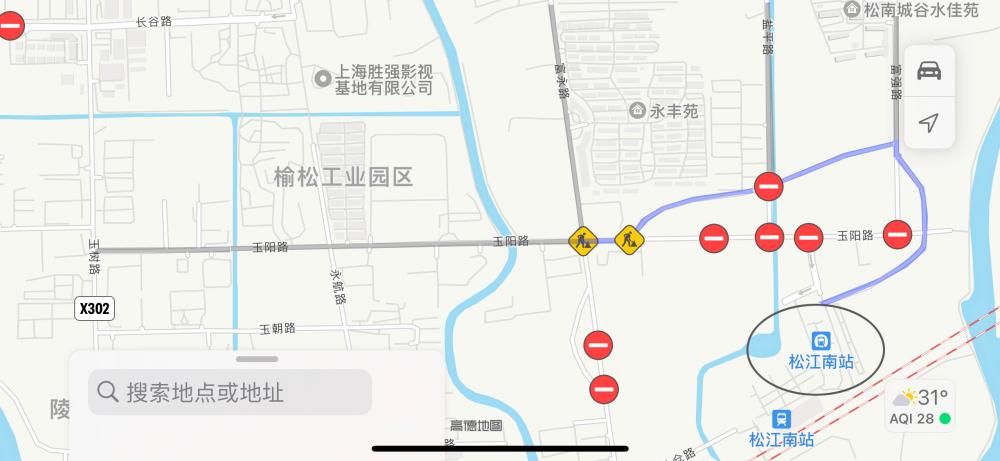
Task: Select 松南城谷水佳苑 place marker
Action: (852, 10)
